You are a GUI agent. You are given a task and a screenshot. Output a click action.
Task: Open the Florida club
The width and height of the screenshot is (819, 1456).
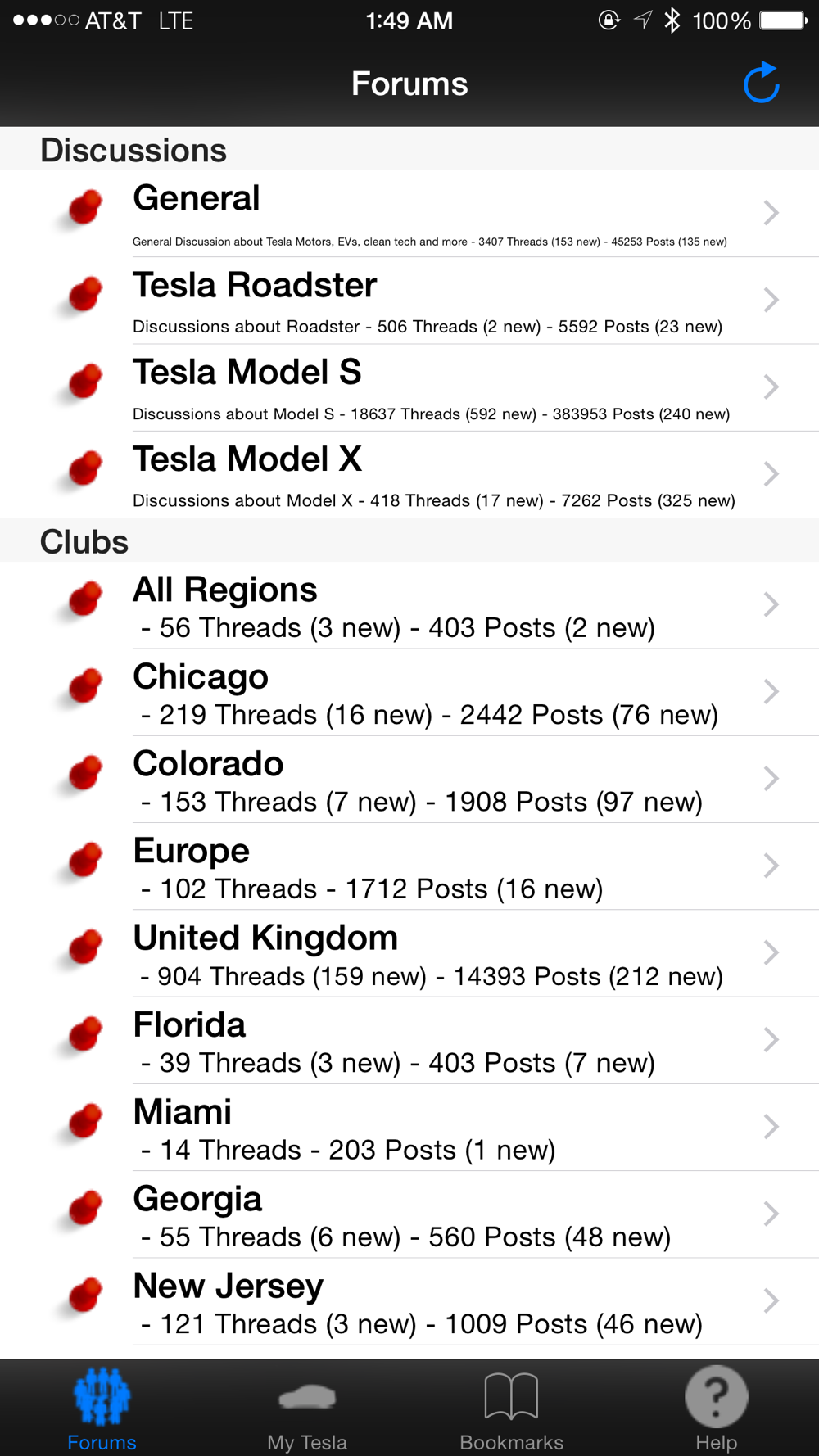pos(409,1040)
